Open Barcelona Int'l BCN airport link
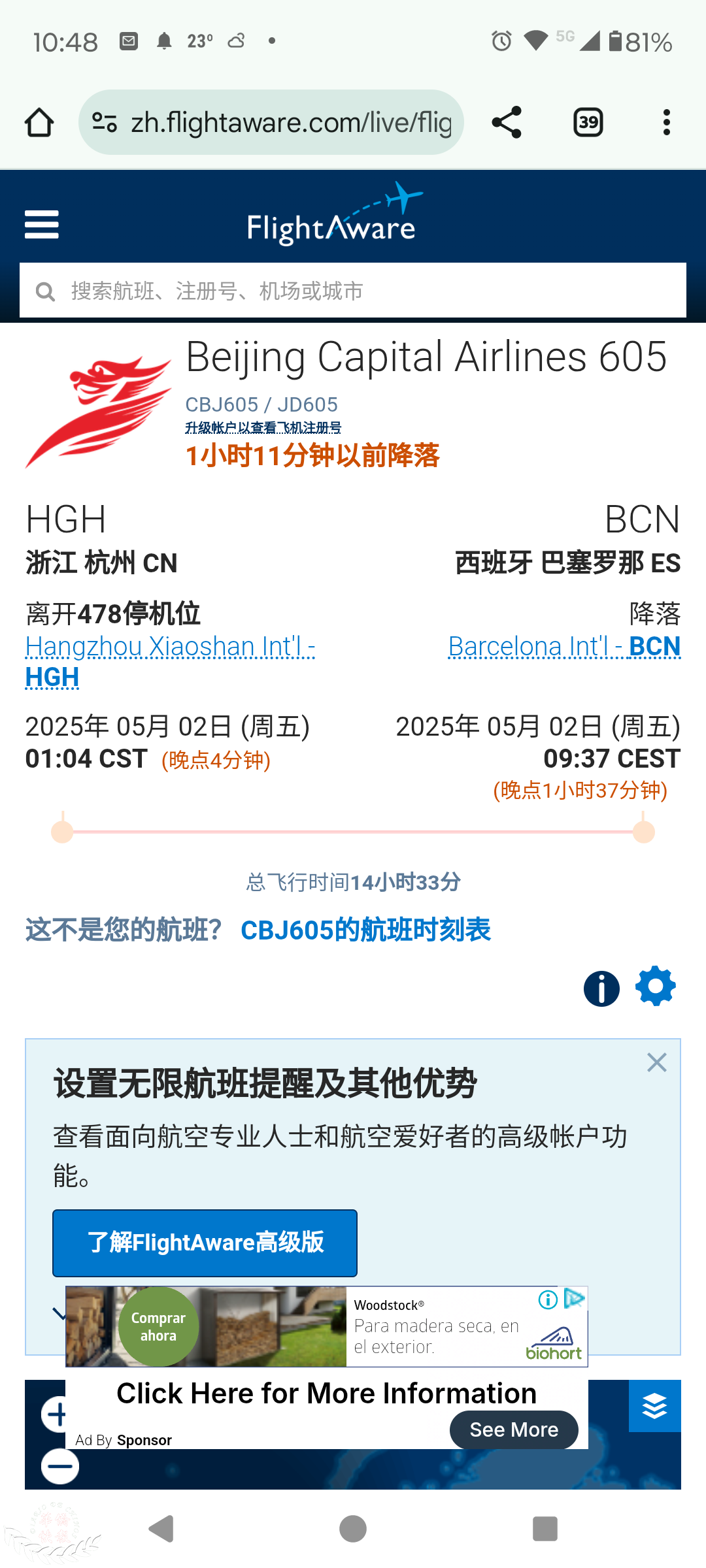Image resolution: width=706 pixels, height=1568 pixels. tap(563, 647)
